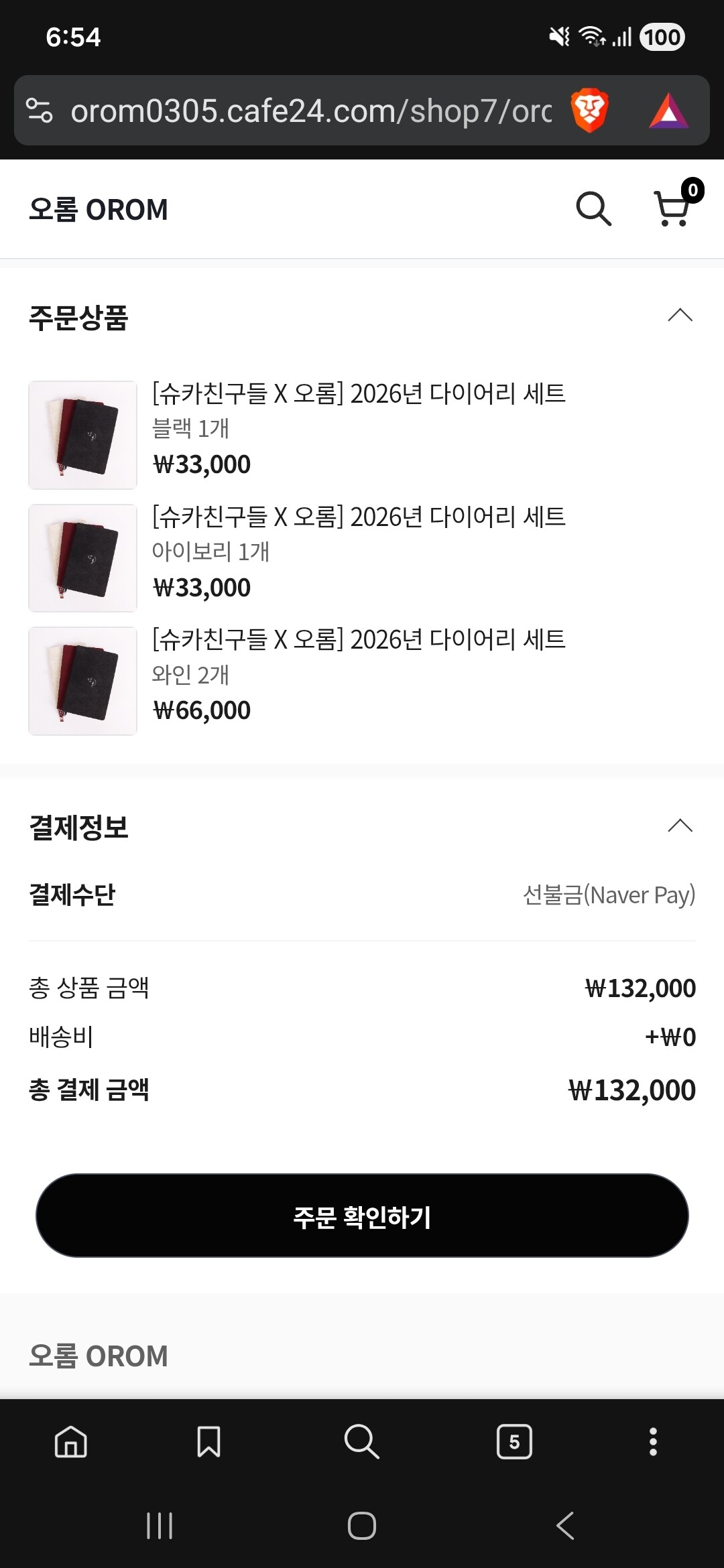724x1568 pixels.
Task: Open site settings icon in address bar
Action: coord(39,111)
